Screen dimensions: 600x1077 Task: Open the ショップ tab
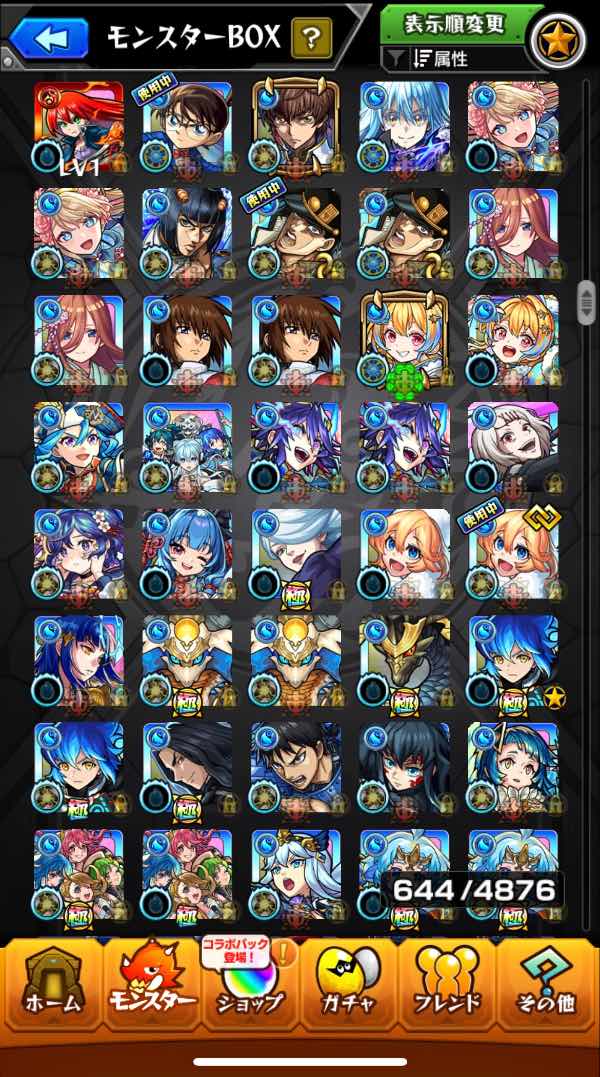pos(250,985)
